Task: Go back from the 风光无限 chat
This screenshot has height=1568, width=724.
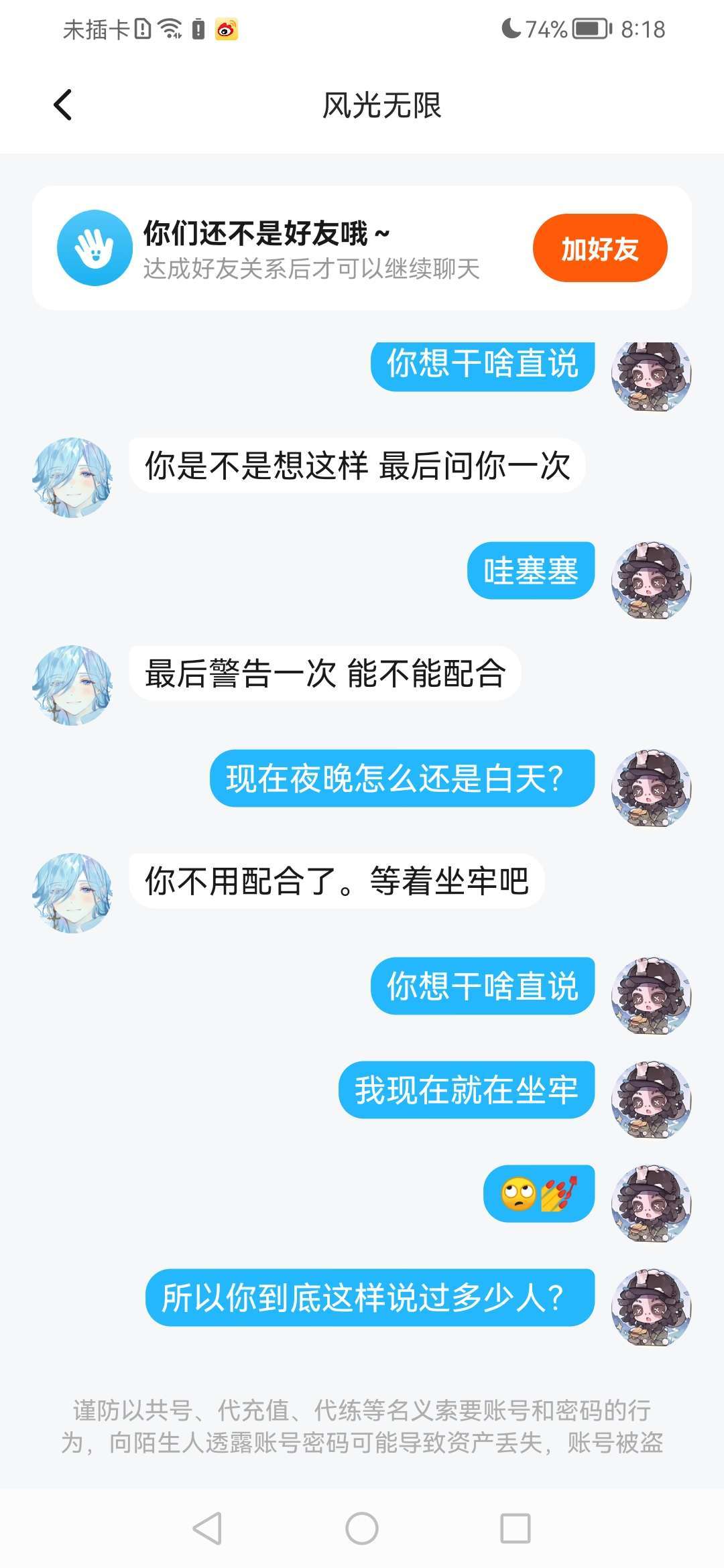Action: [63, 105]
